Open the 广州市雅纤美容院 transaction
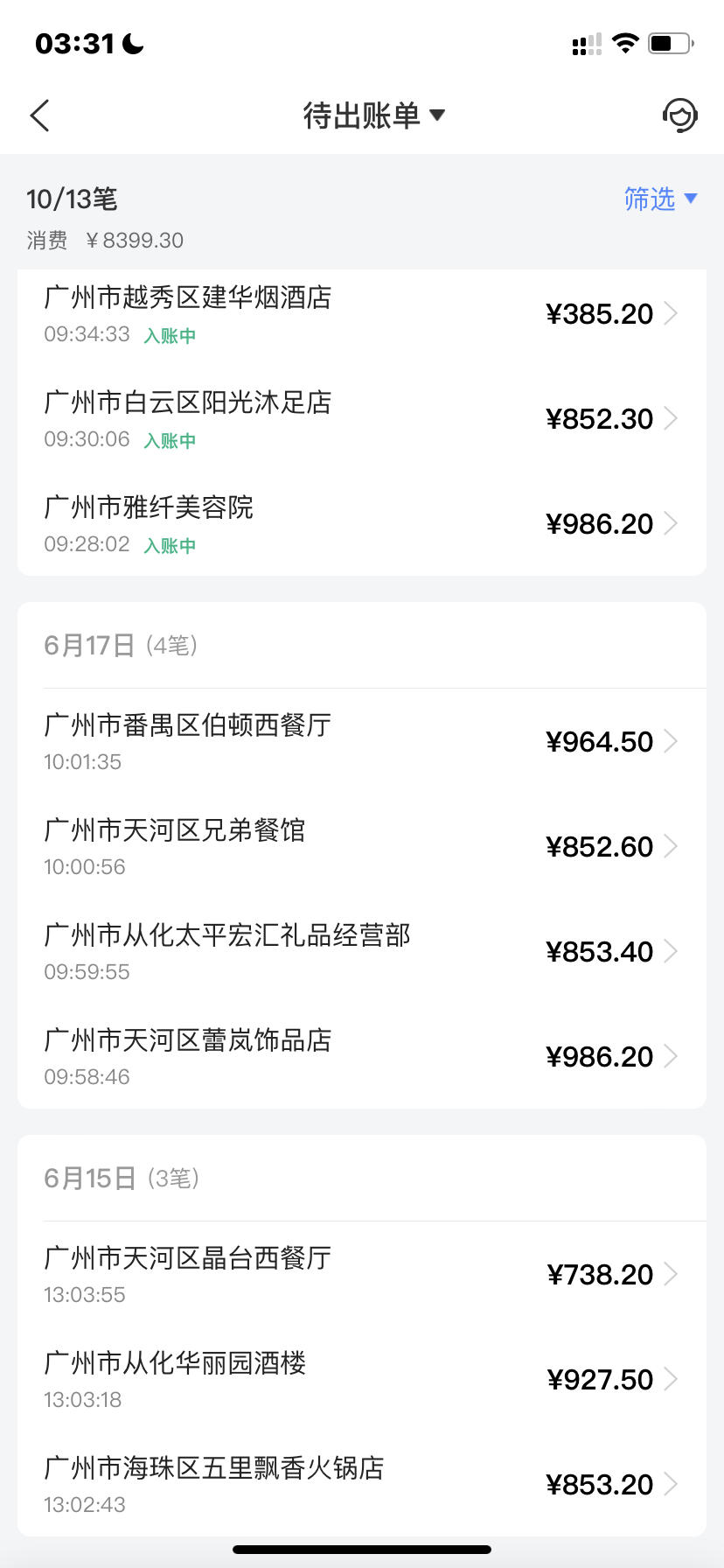Viewport: 724px width, 1568px height. tap(362, 523)
